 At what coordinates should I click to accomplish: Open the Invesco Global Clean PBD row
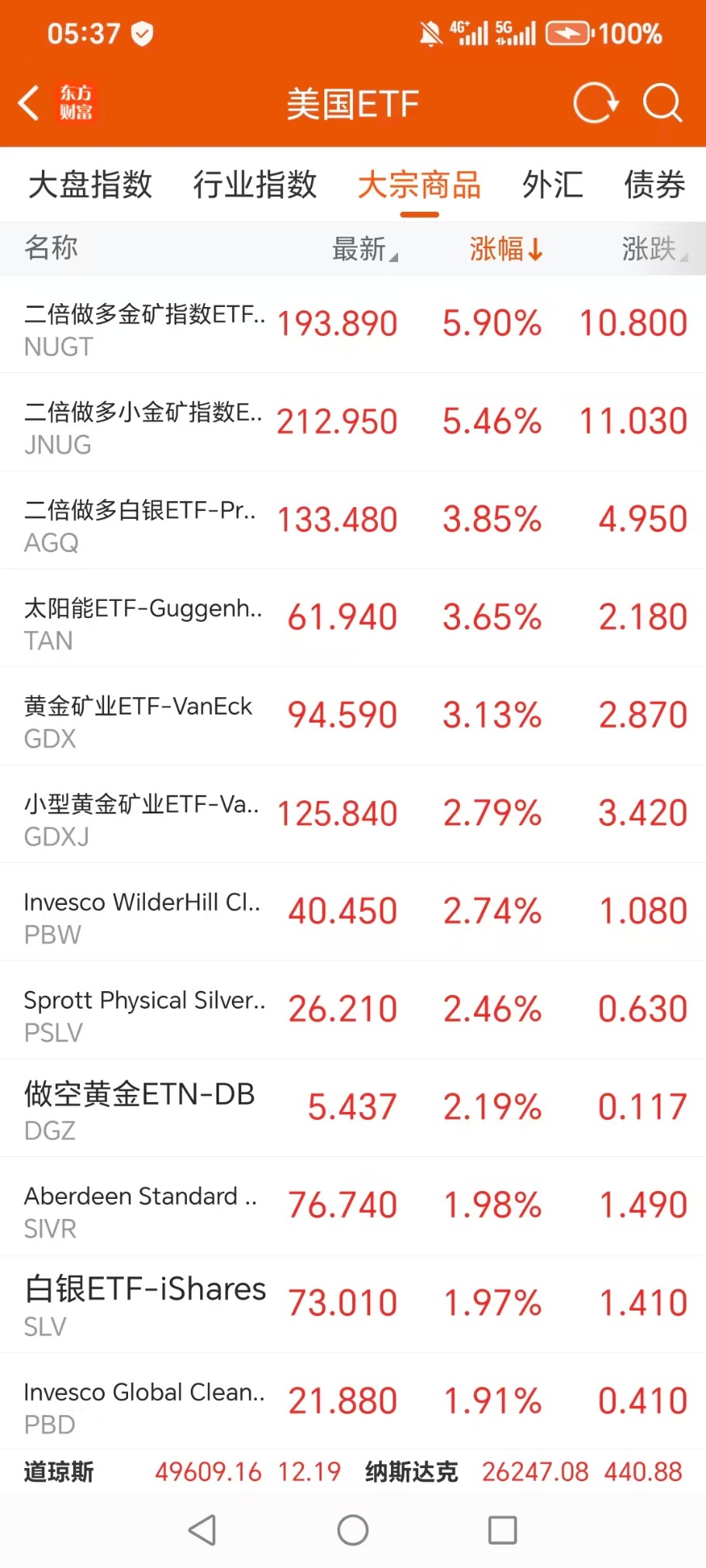353,1401
